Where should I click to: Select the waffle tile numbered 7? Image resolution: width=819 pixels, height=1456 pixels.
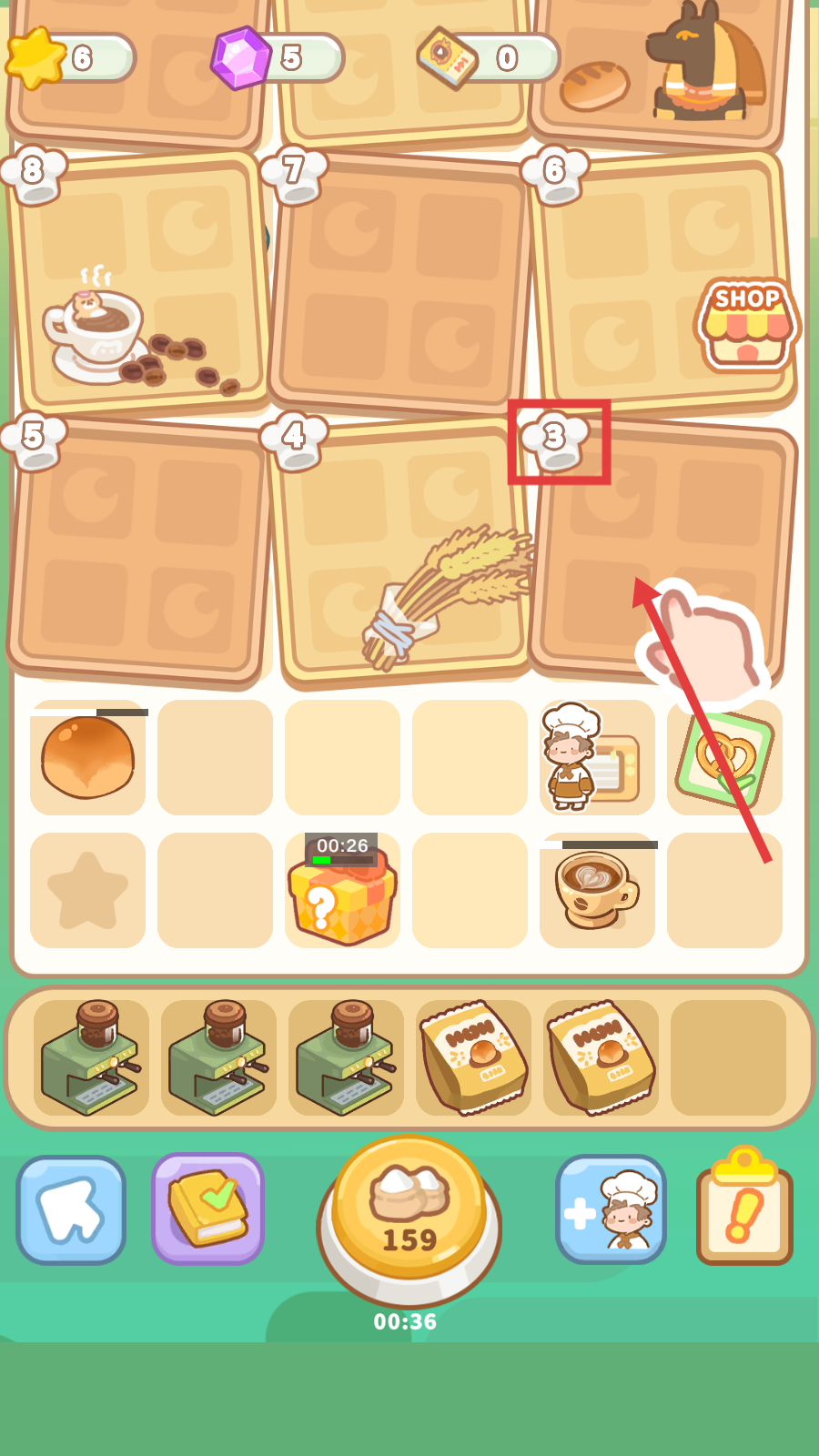400,287
